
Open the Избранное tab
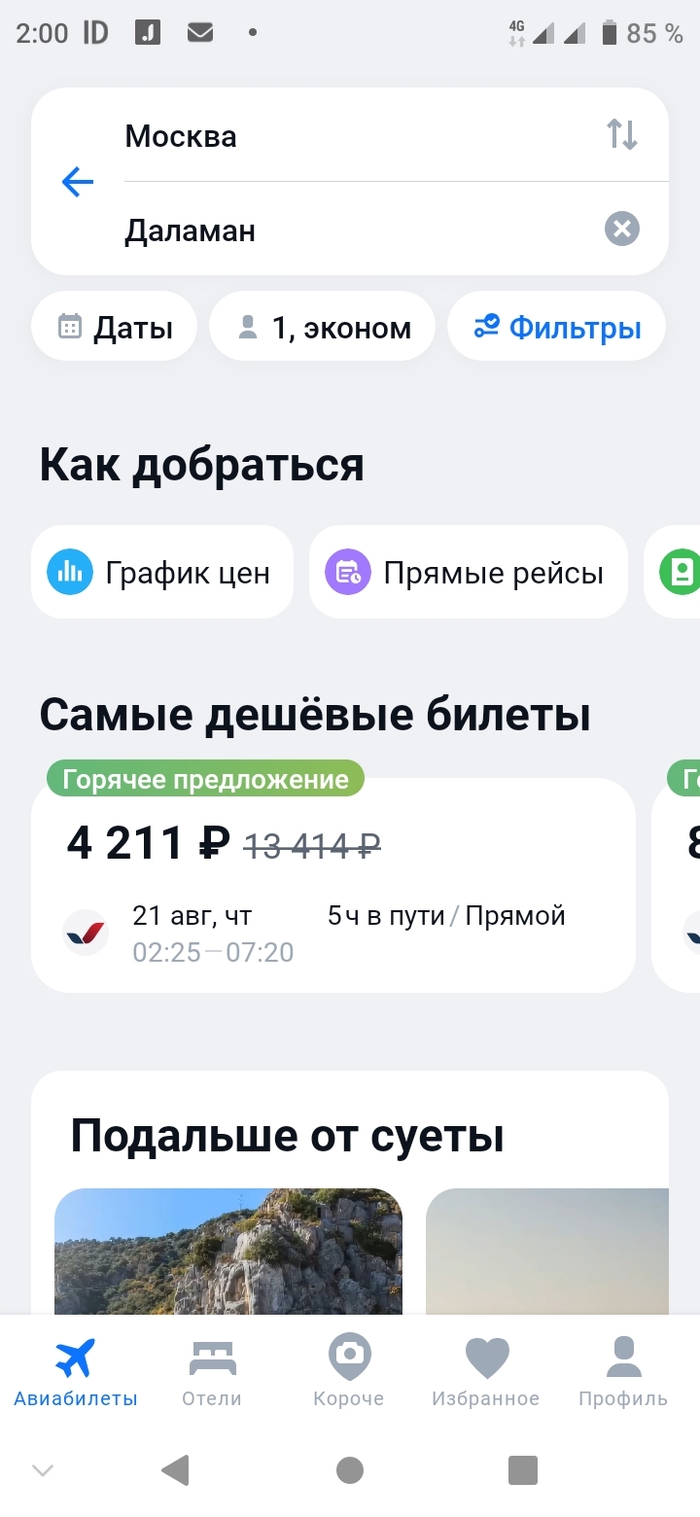pos(486,1372)
